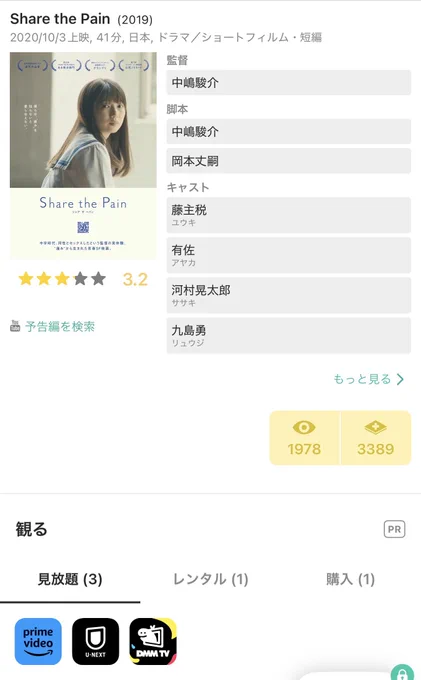This screenshot has width=421, height=680.
Task: Open cast member 藤主税
Action: [x=288, y=215]
